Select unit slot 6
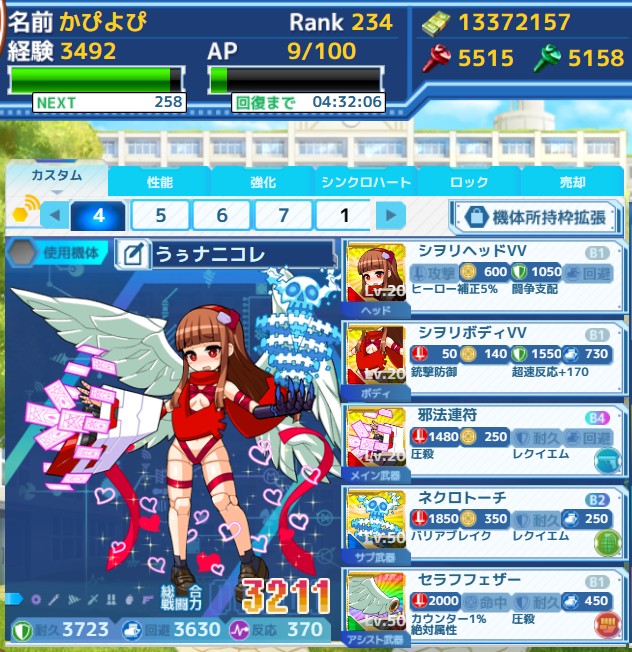This screenshot has width=632, height=652. (221, 215)
